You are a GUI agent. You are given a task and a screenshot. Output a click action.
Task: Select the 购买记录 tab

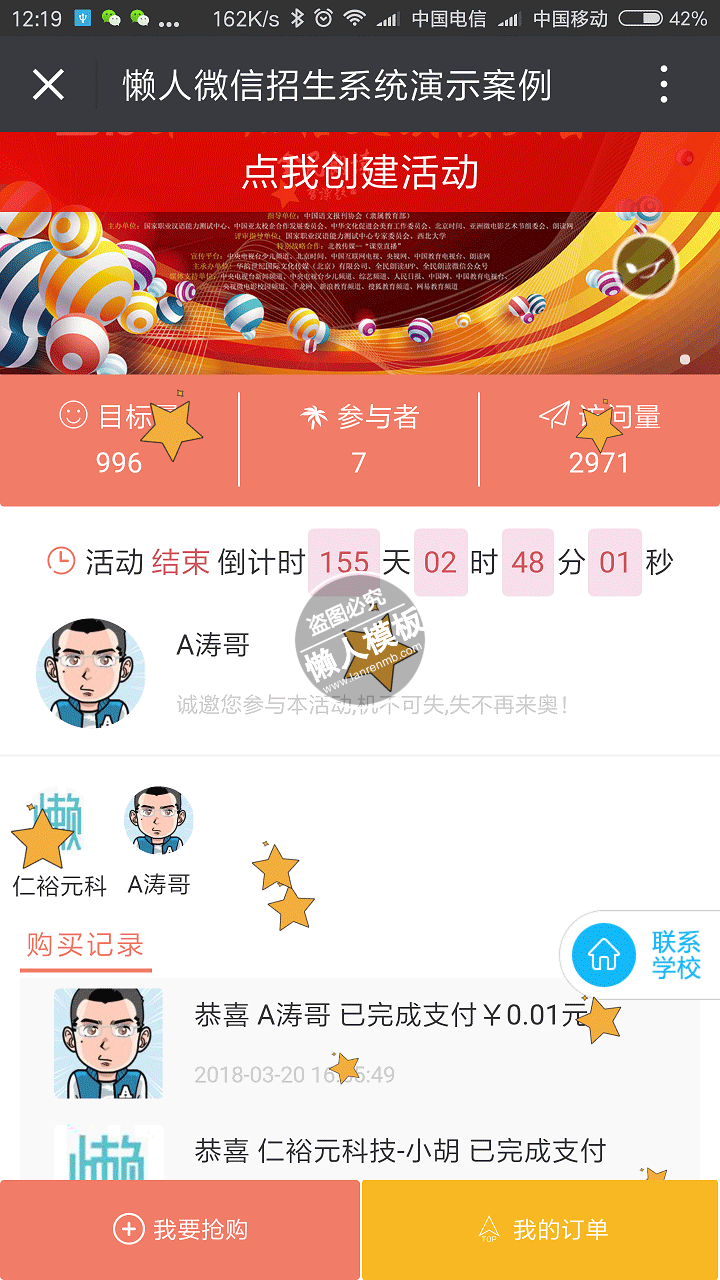pos(85,945)
